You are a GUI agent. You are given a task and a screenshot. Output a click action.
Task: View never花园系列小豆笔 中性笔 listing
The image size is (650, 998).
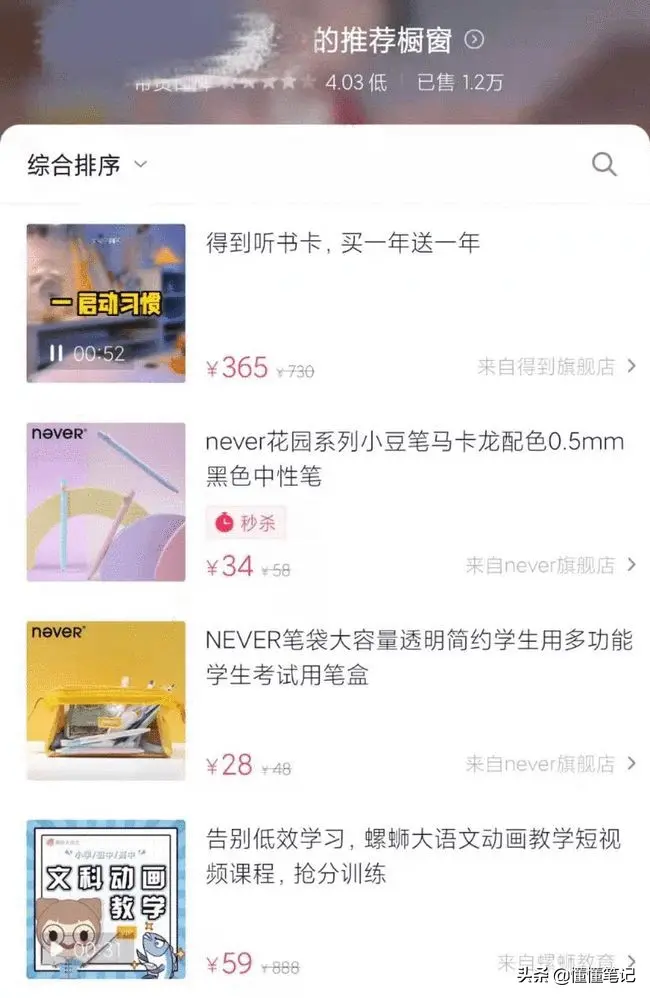click(414, 459)
